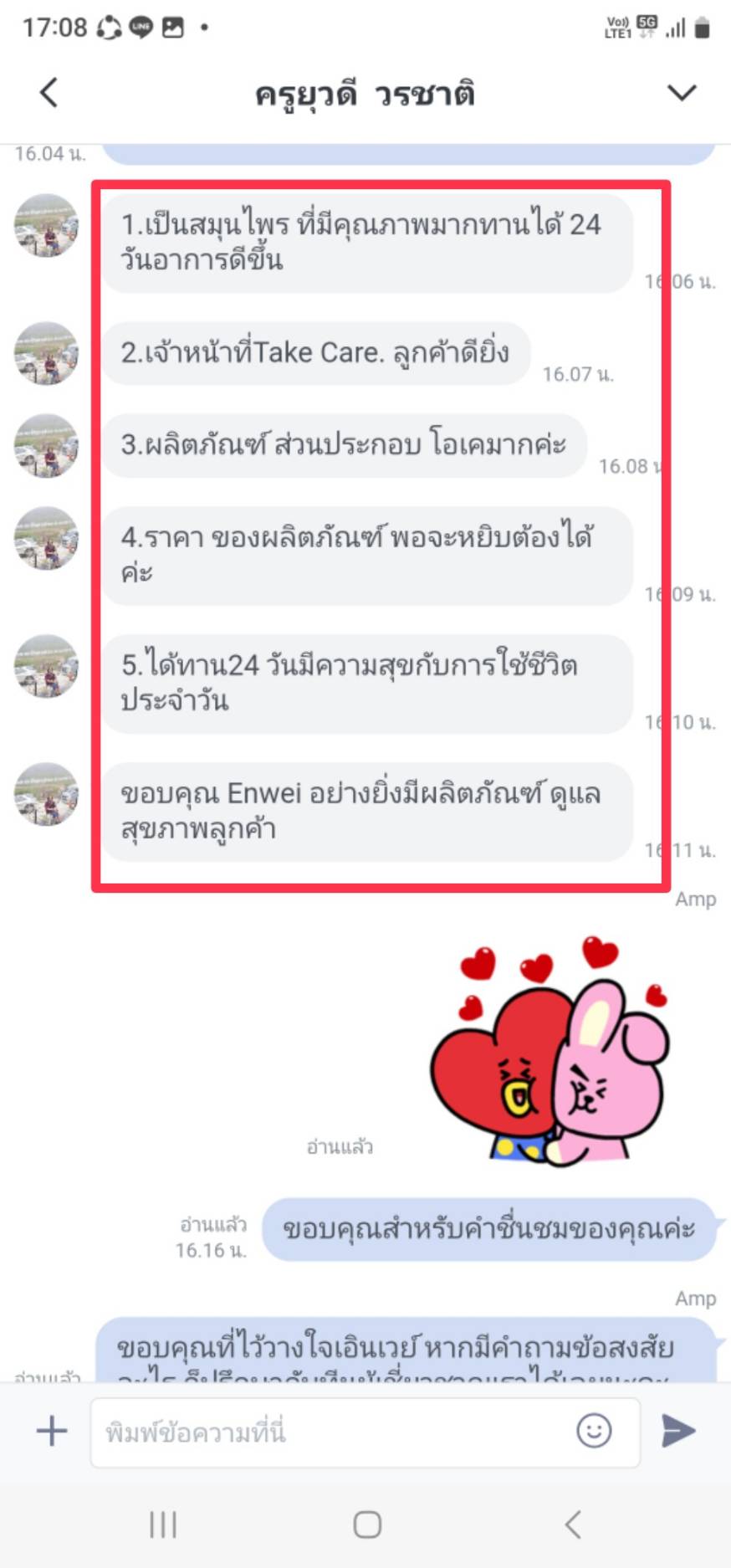Screen dimensions: 731x1568
Task: Send the message with the arrow icon
Action: (x=678, y=1430)
